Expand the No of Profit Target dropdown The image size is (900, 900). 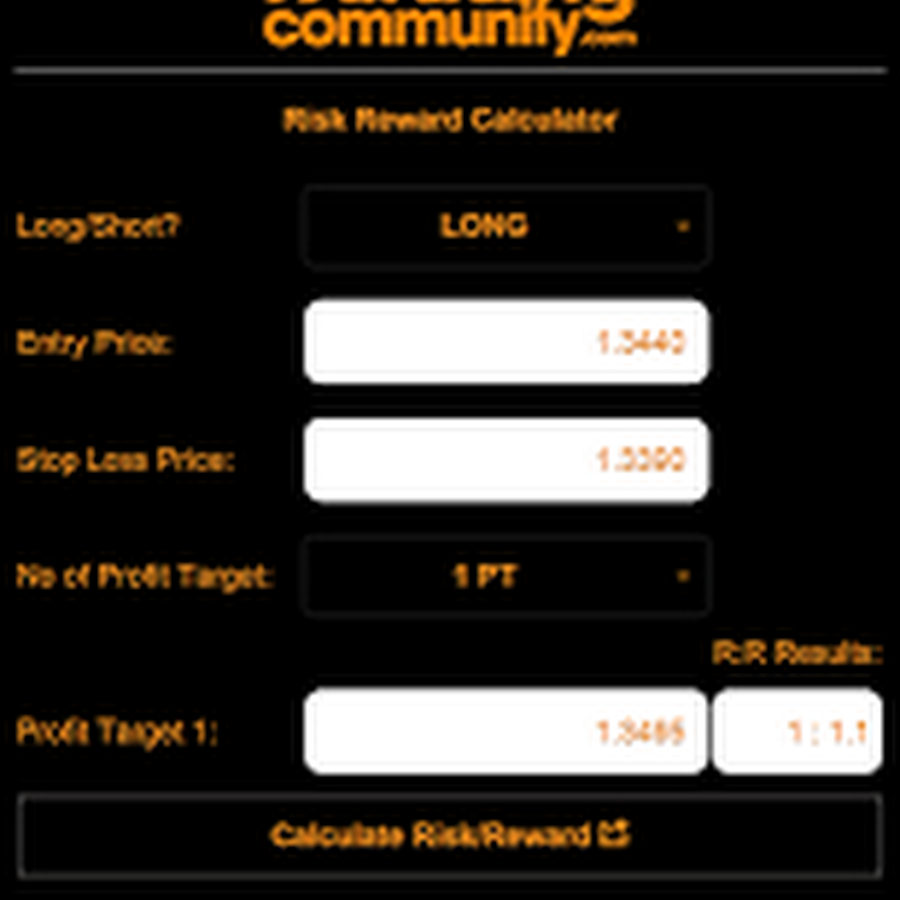506,577
